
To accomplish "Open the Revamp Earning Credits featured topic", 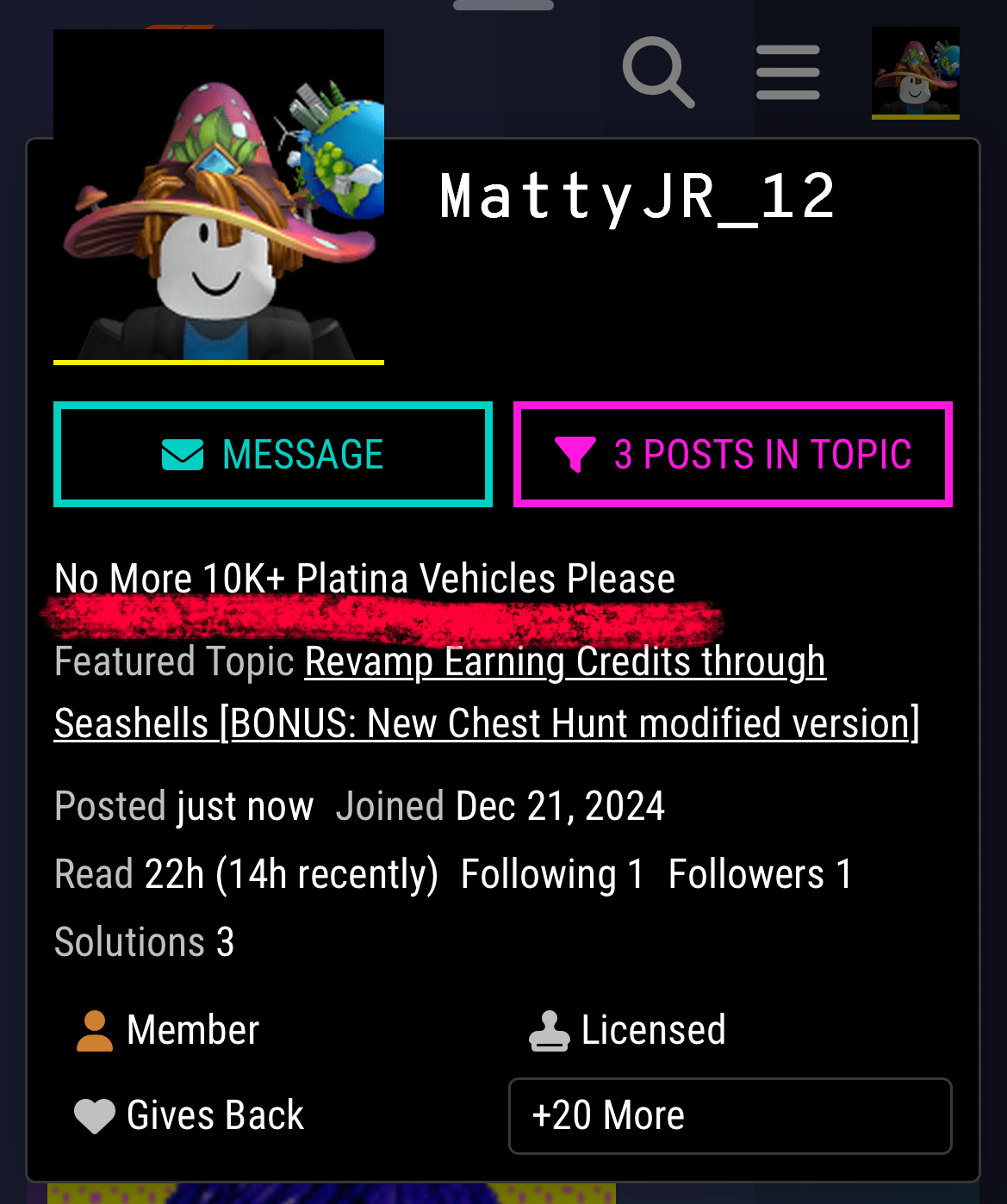I will coord(565,663).
